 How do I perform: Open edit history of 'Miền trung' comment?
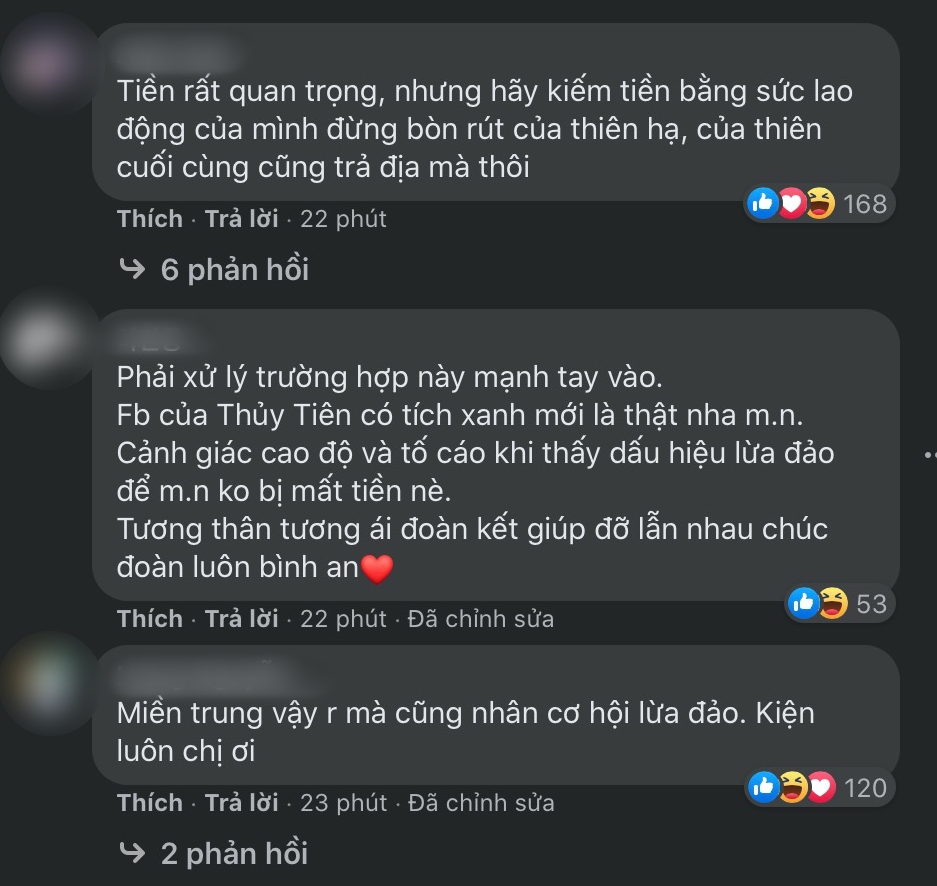(480, 803)
